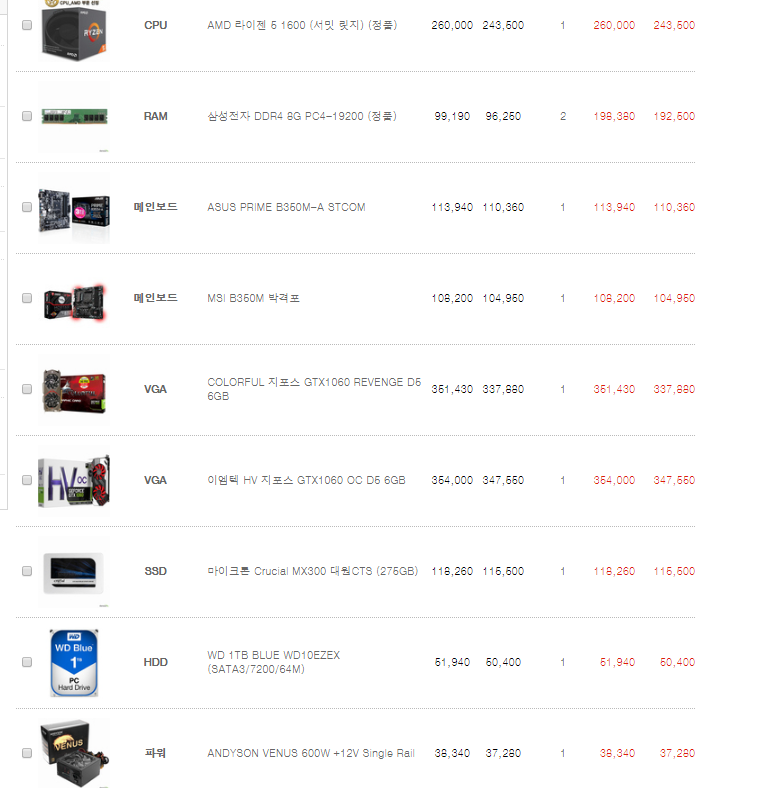Check the WD 1TB BLUE HDD row
Image resolution: width=780 pixels, height=788 pixels.
(27, 662)
